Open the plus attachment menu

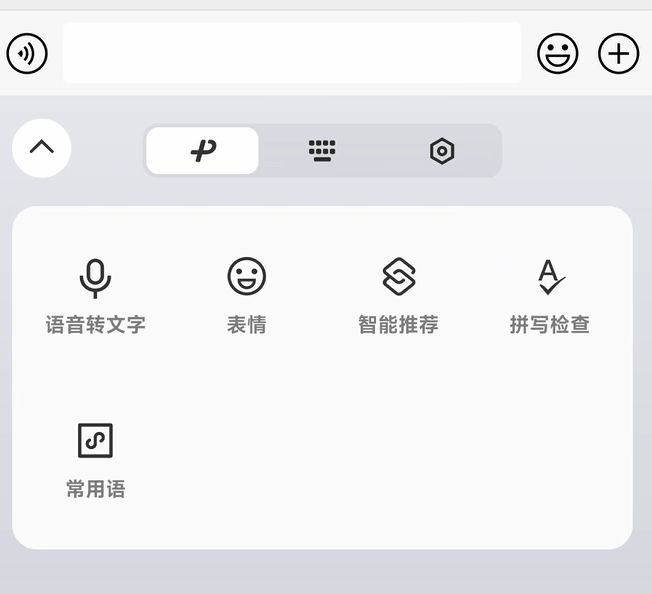click(x=618, y=54)
